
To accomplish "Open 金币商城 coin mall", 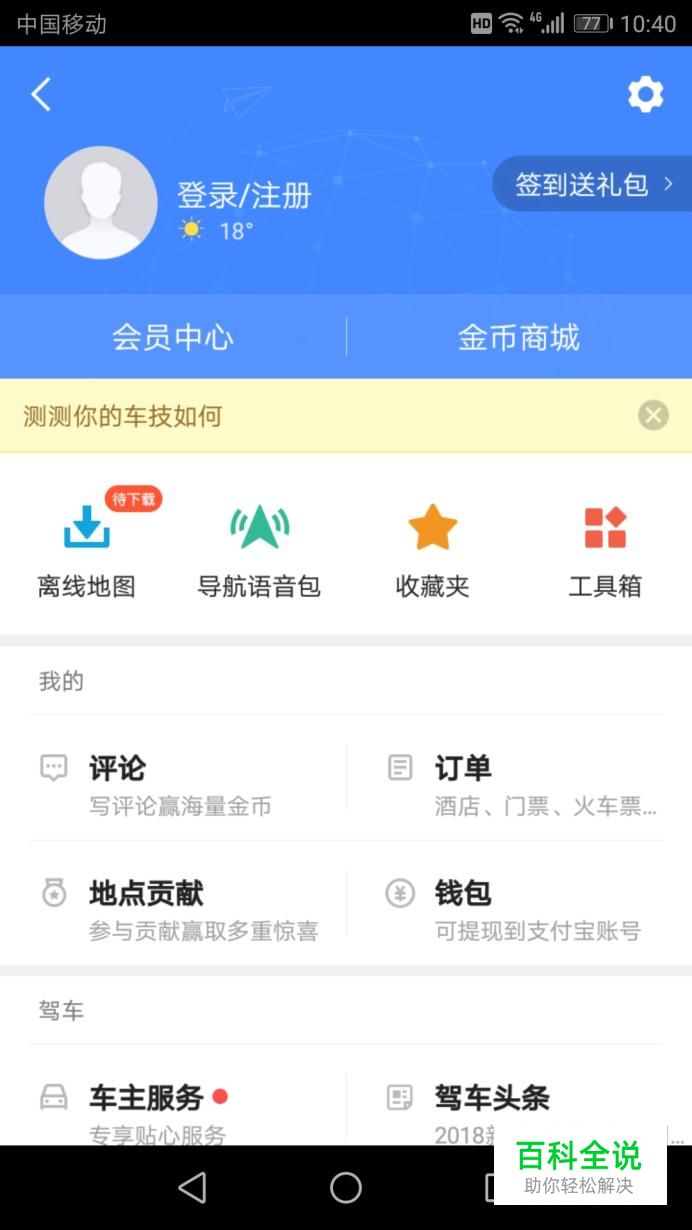I will 519,337.
